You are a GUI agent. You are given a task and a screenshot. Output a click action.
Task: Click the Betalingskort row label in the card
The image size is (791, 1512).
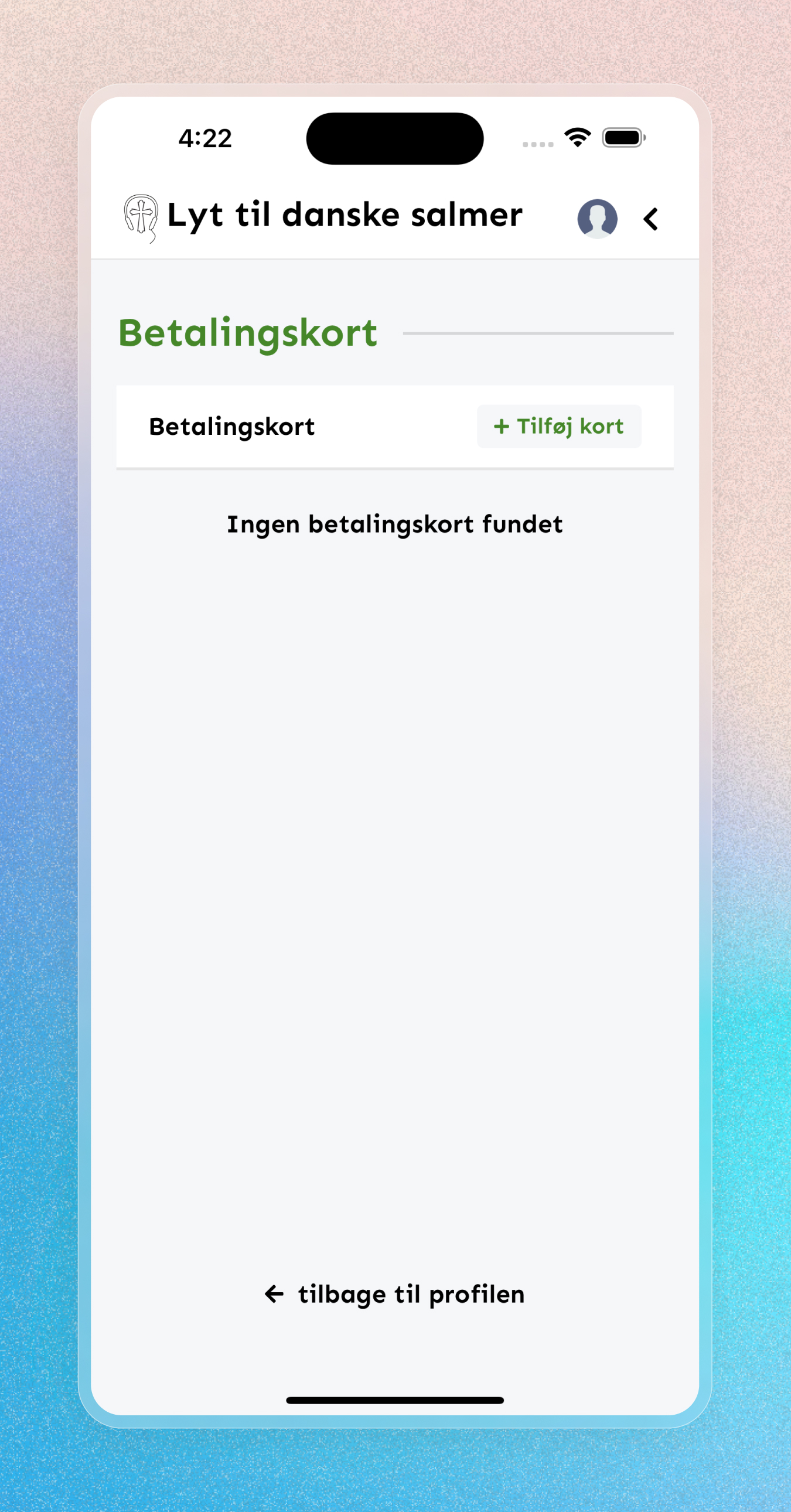coord(233,427)
